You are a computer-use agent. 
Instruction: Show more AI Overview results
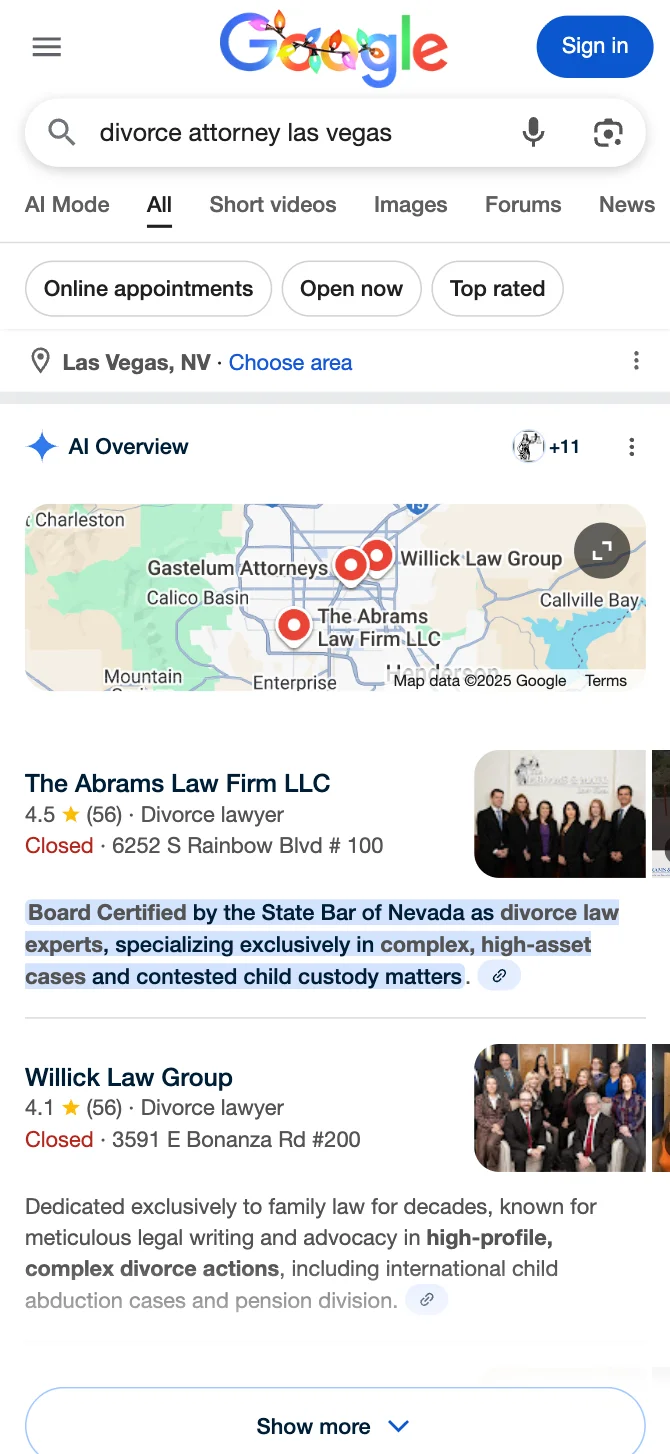click(334, 1426)
